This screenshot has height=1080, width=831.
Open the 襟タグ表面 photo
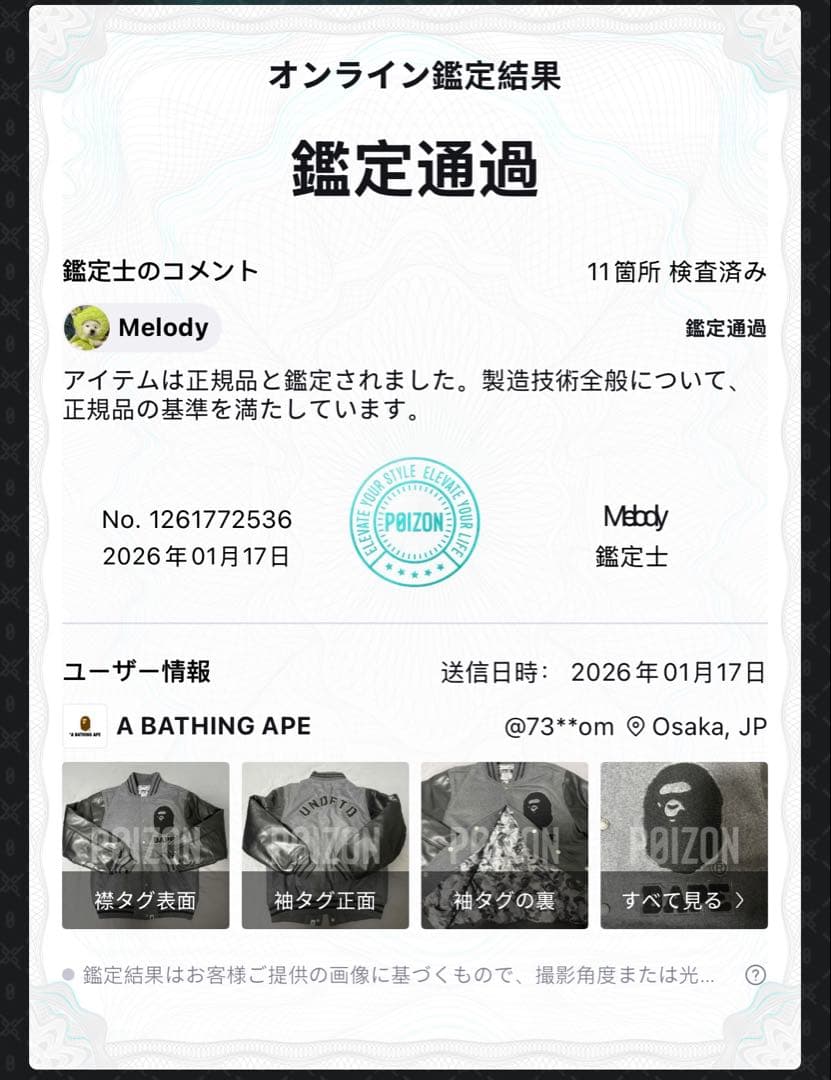[146, 845]
